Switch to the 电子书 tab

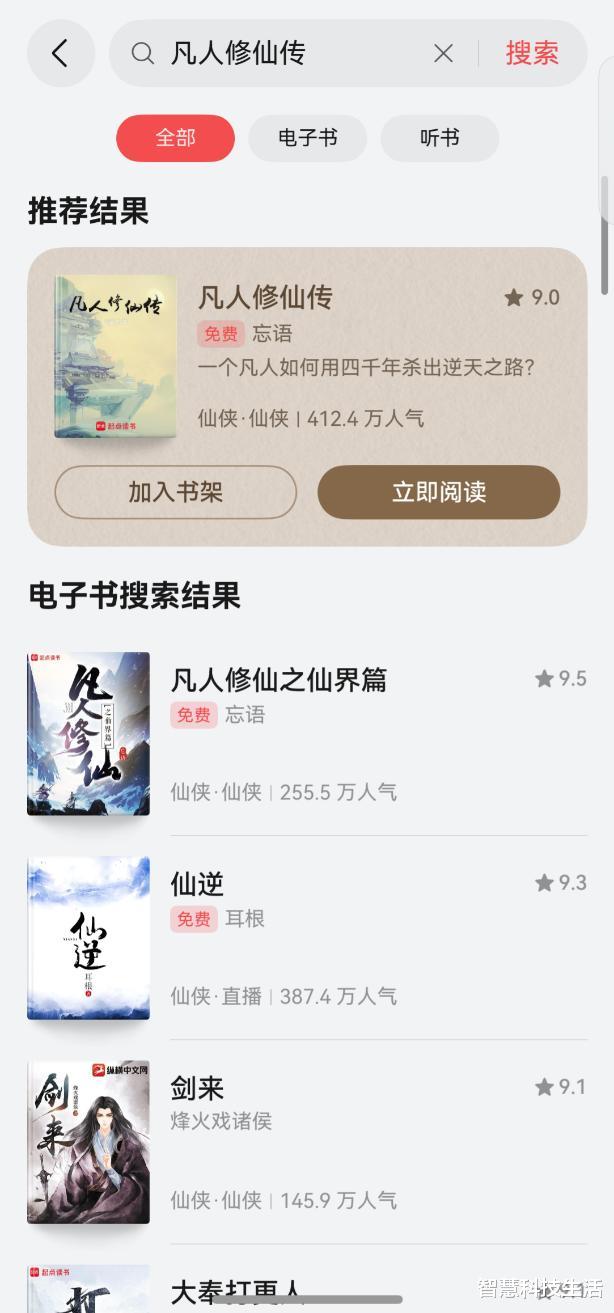pyautogui.click(x=307, y=138)
